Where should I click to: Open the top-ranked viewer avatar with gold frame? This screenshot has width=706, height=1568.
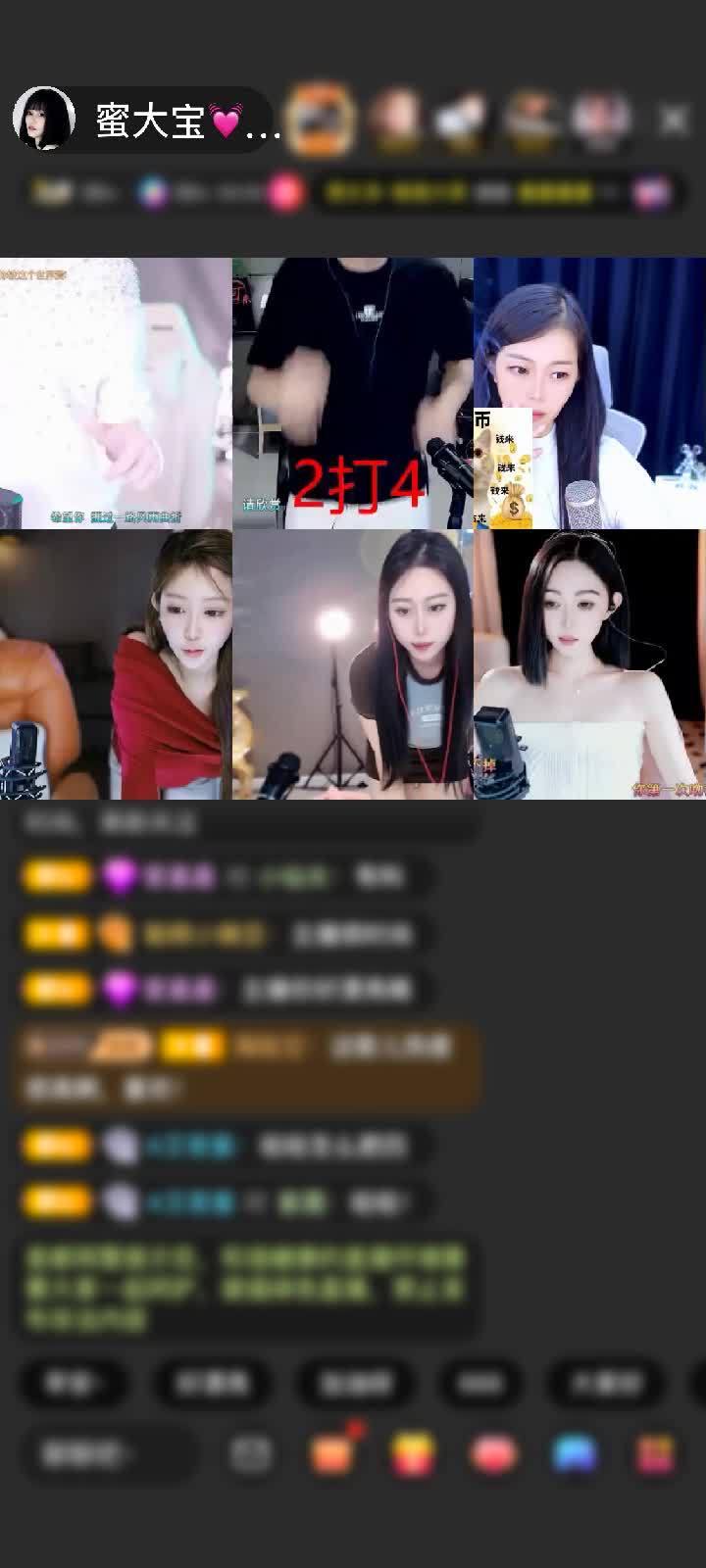click(x=320, y=119)
